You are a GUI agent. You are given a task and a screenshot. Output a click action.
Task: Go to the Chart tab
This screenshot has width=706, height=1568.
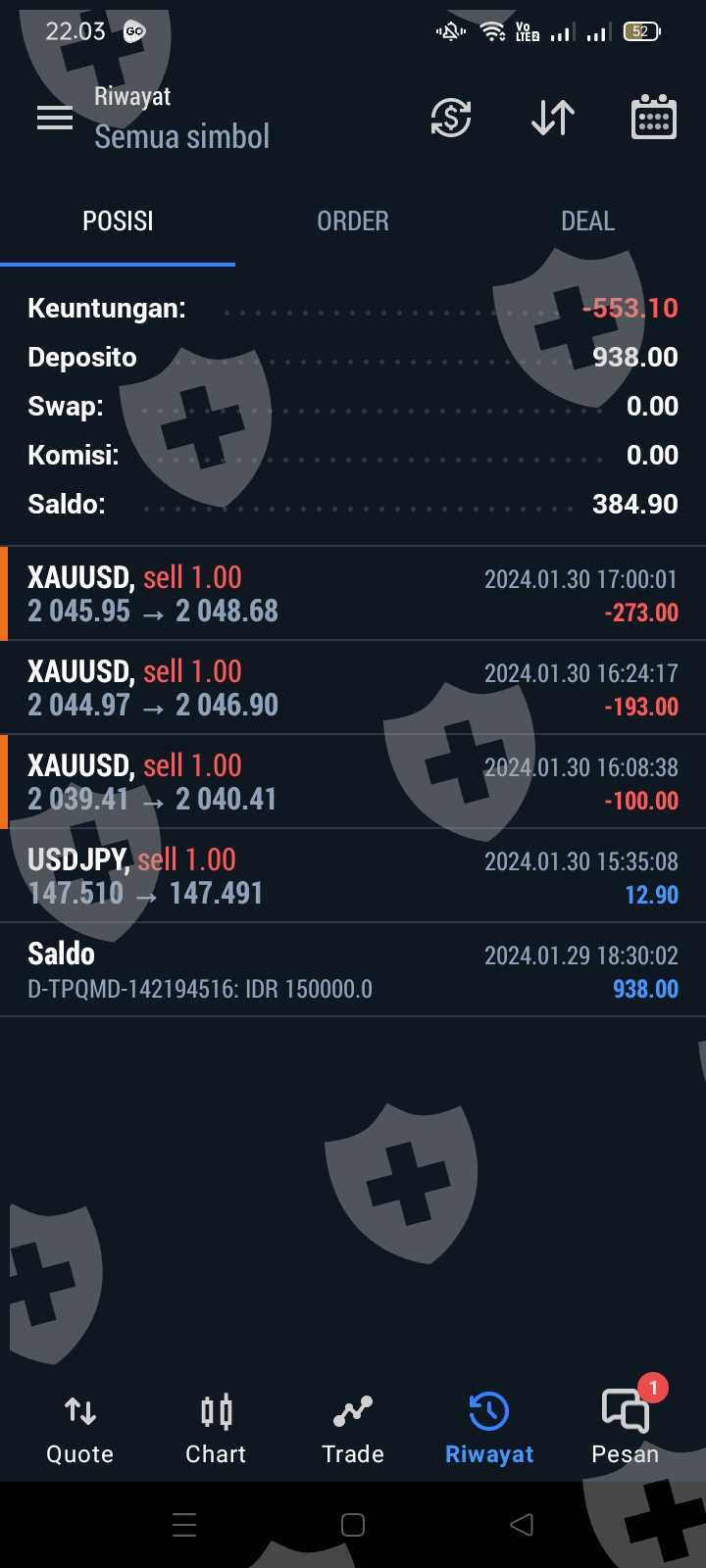point(216,1429)
